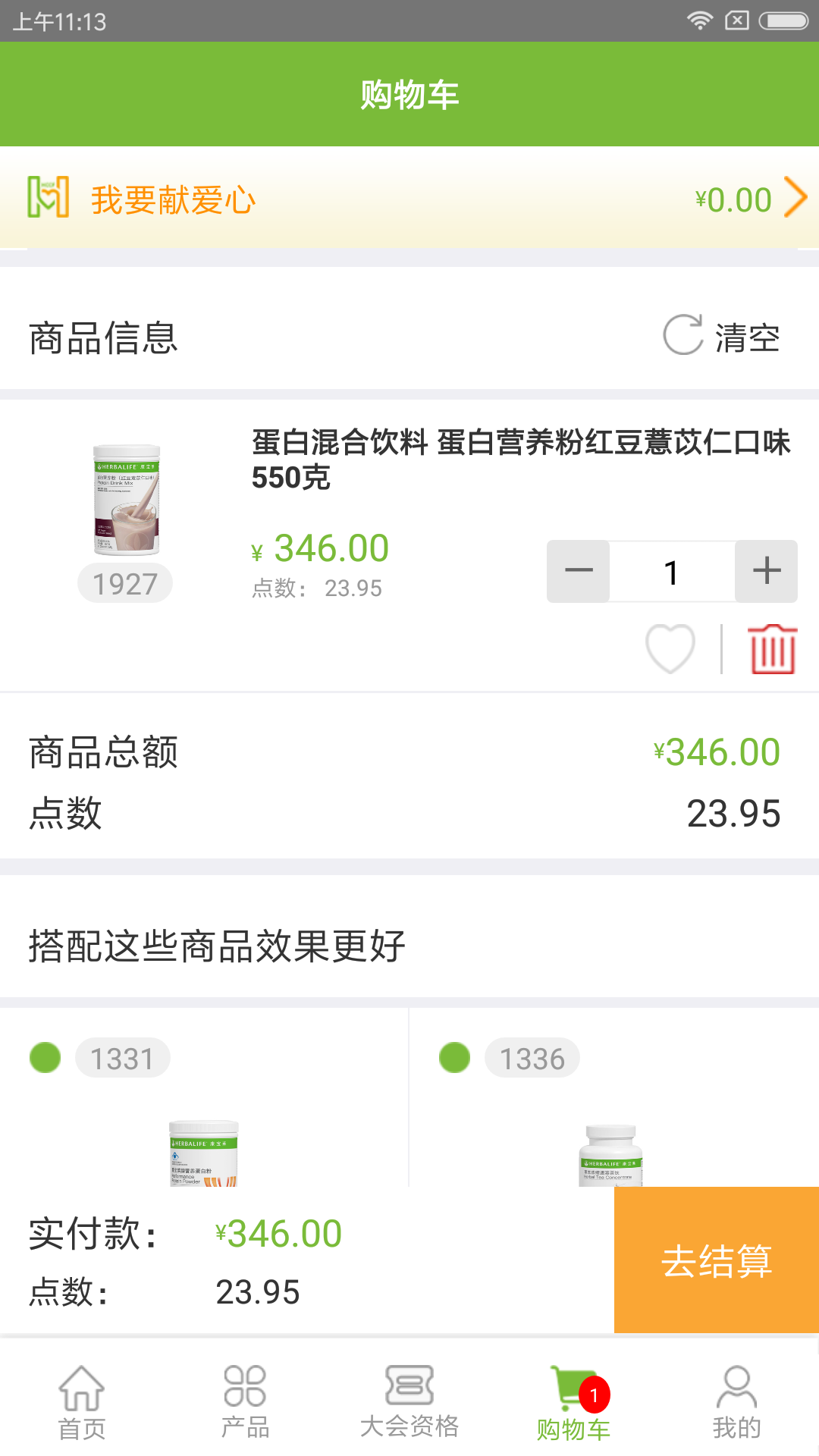Select the green circle next to item 1336
The height and width of the screenshot is (1456, 819).
[455, 1058]
